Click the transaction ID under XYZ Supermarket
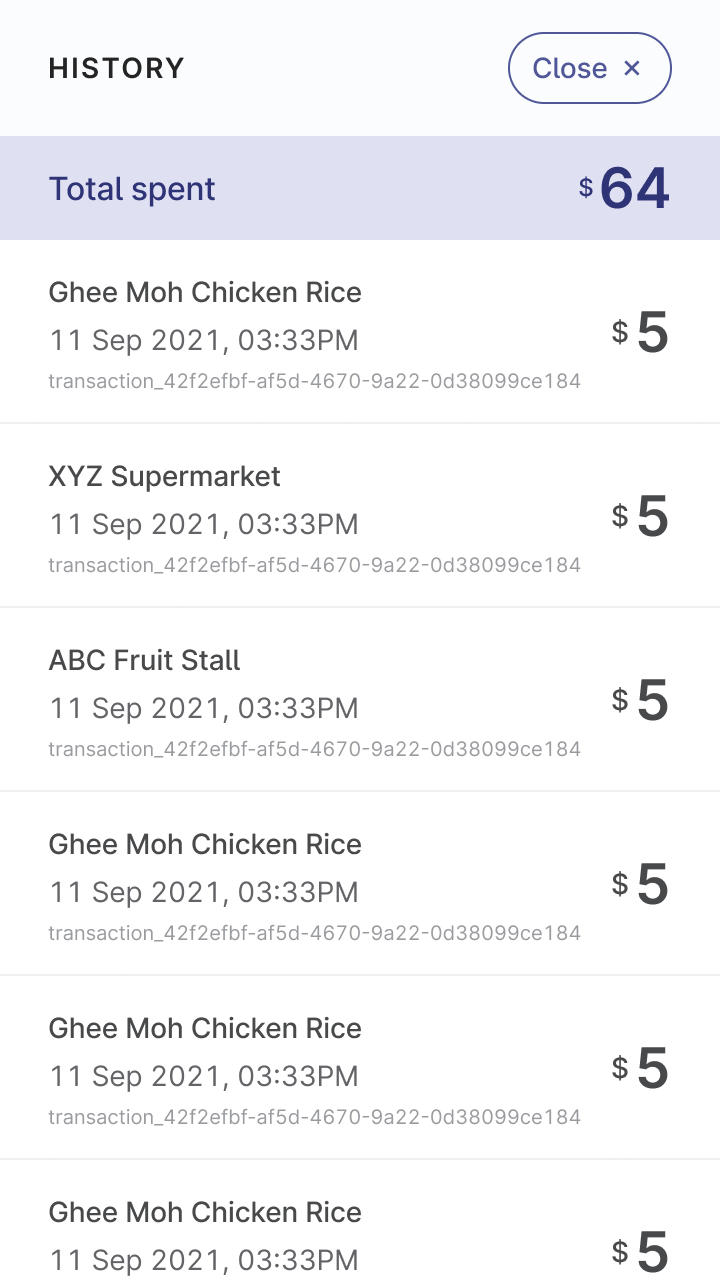720x1280 pixels. click(315, 565)
